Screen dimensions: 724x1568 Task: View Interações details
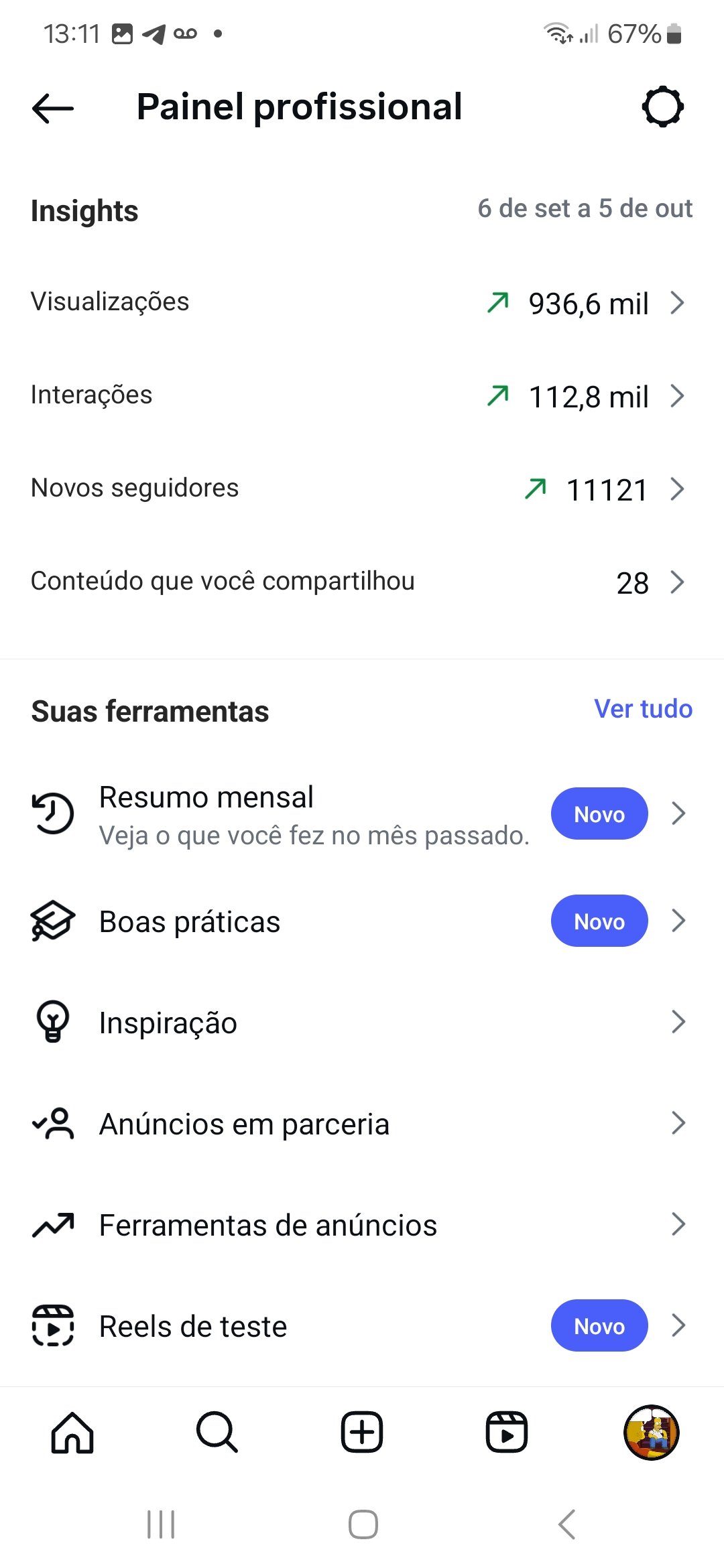coord(362,396)
